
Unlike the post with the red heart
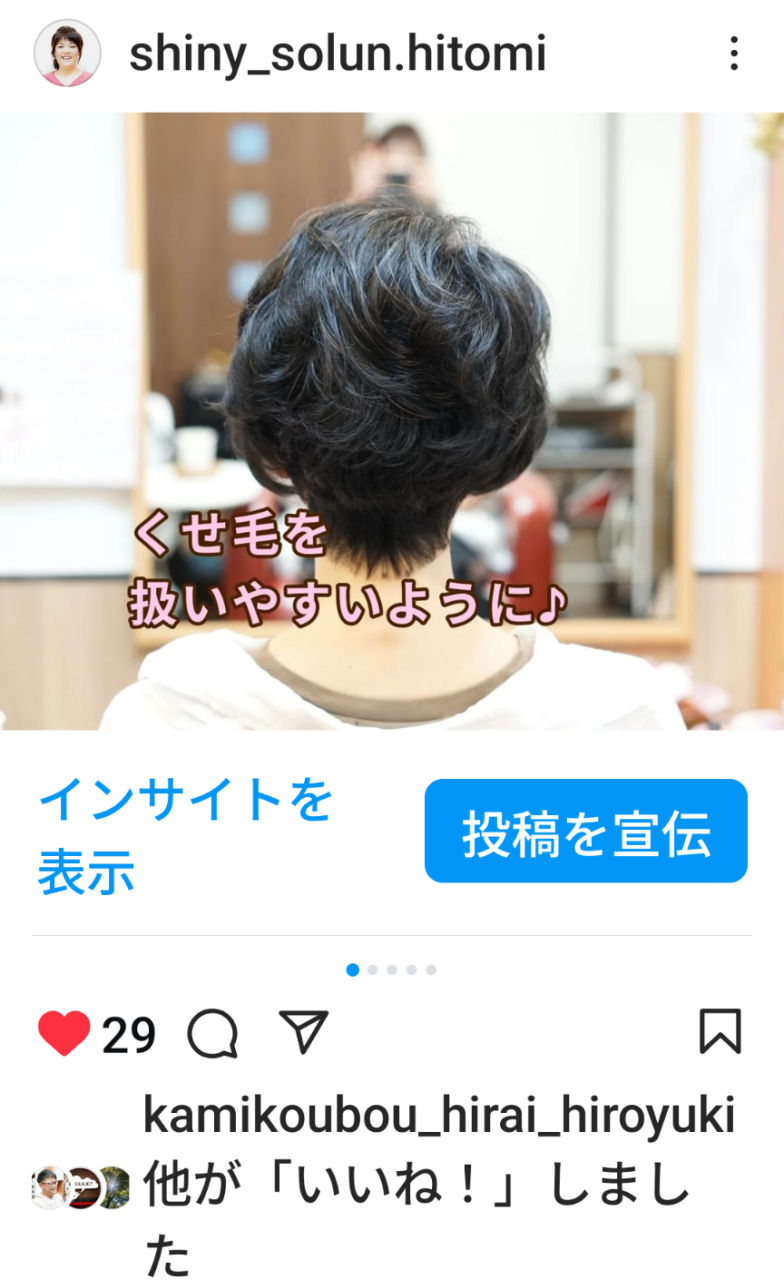coord(64,1033)
